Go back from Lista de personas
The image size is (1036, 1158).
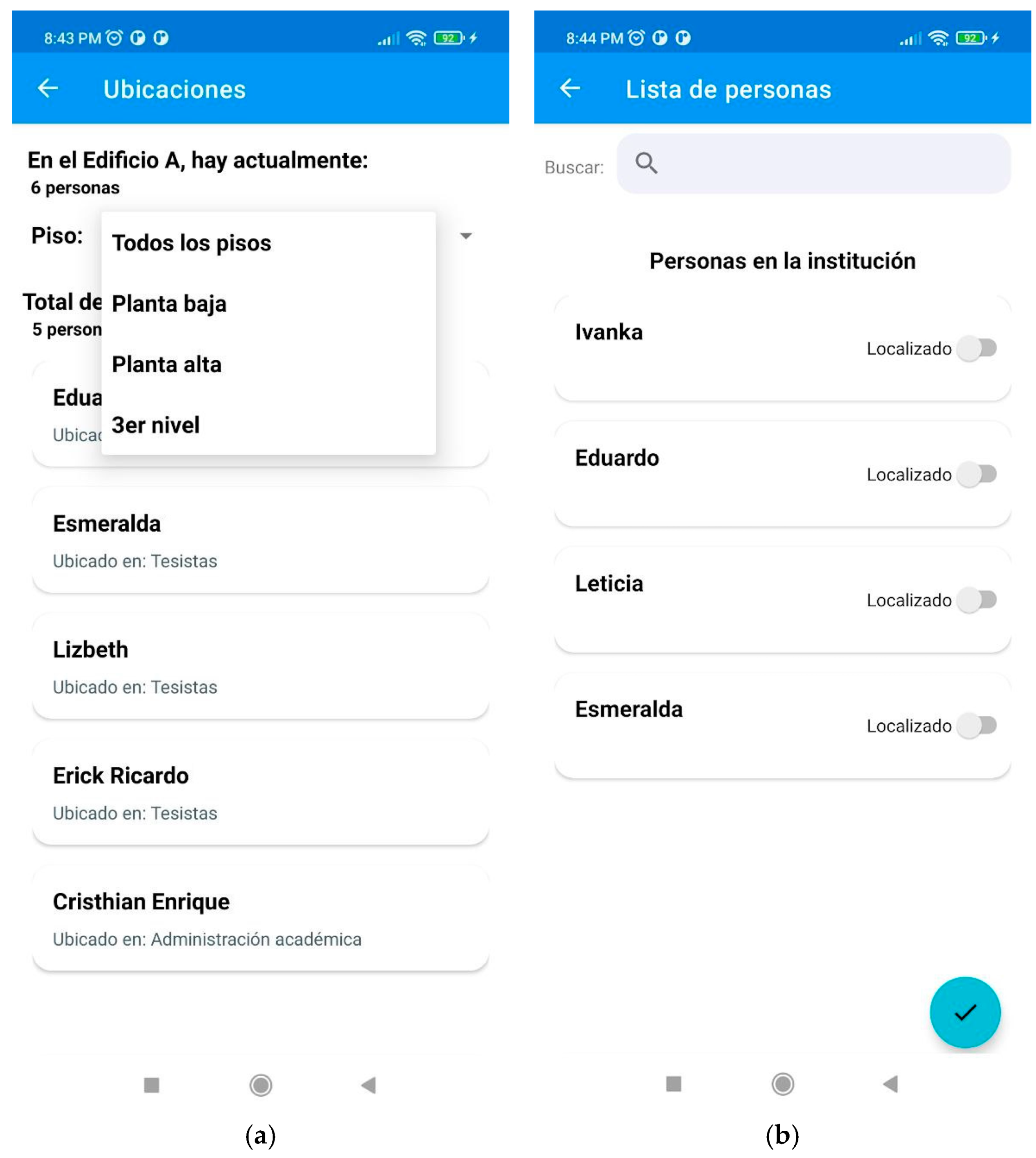pos(570,89)
